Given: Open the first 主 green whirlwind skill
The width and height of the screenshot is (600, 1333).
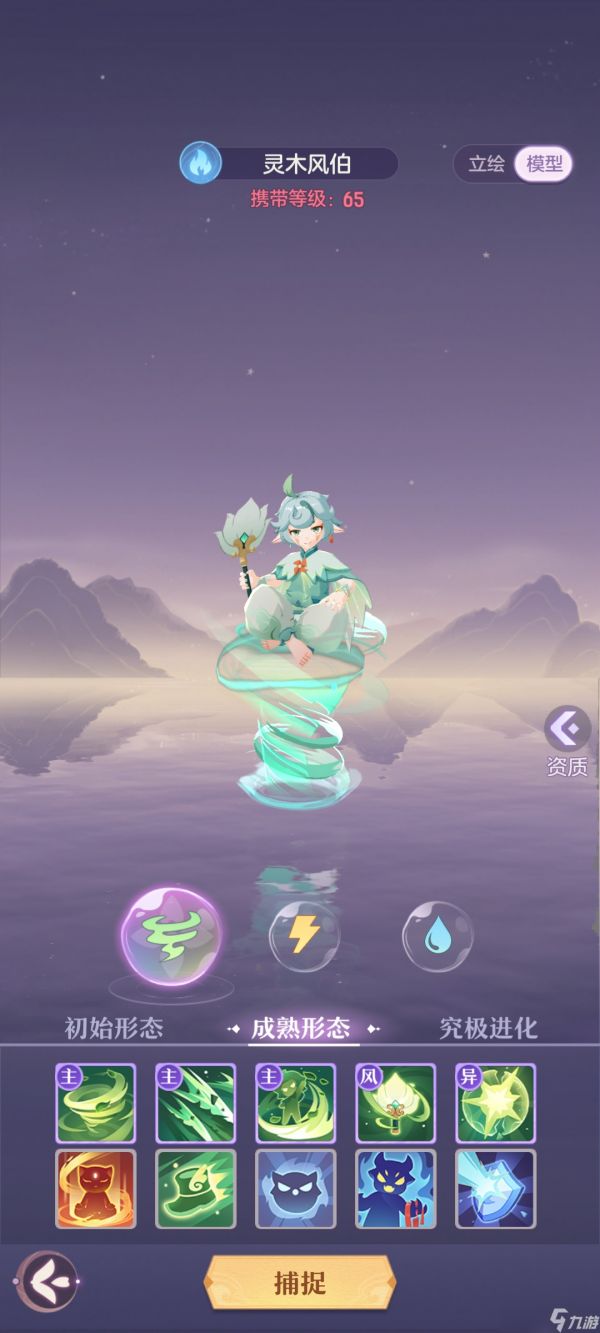Looking at the screenshot, I should 95,1103.
